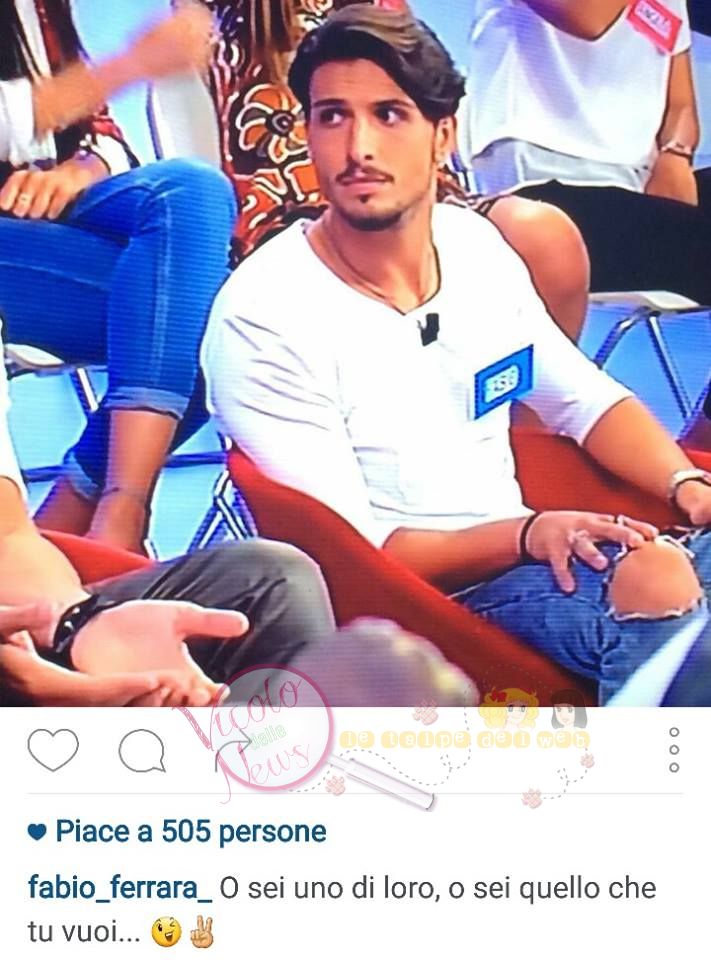This screenshot has width=711, height=960.
Task: View the 505 people who liked this
Action: (x=190, y=831)
